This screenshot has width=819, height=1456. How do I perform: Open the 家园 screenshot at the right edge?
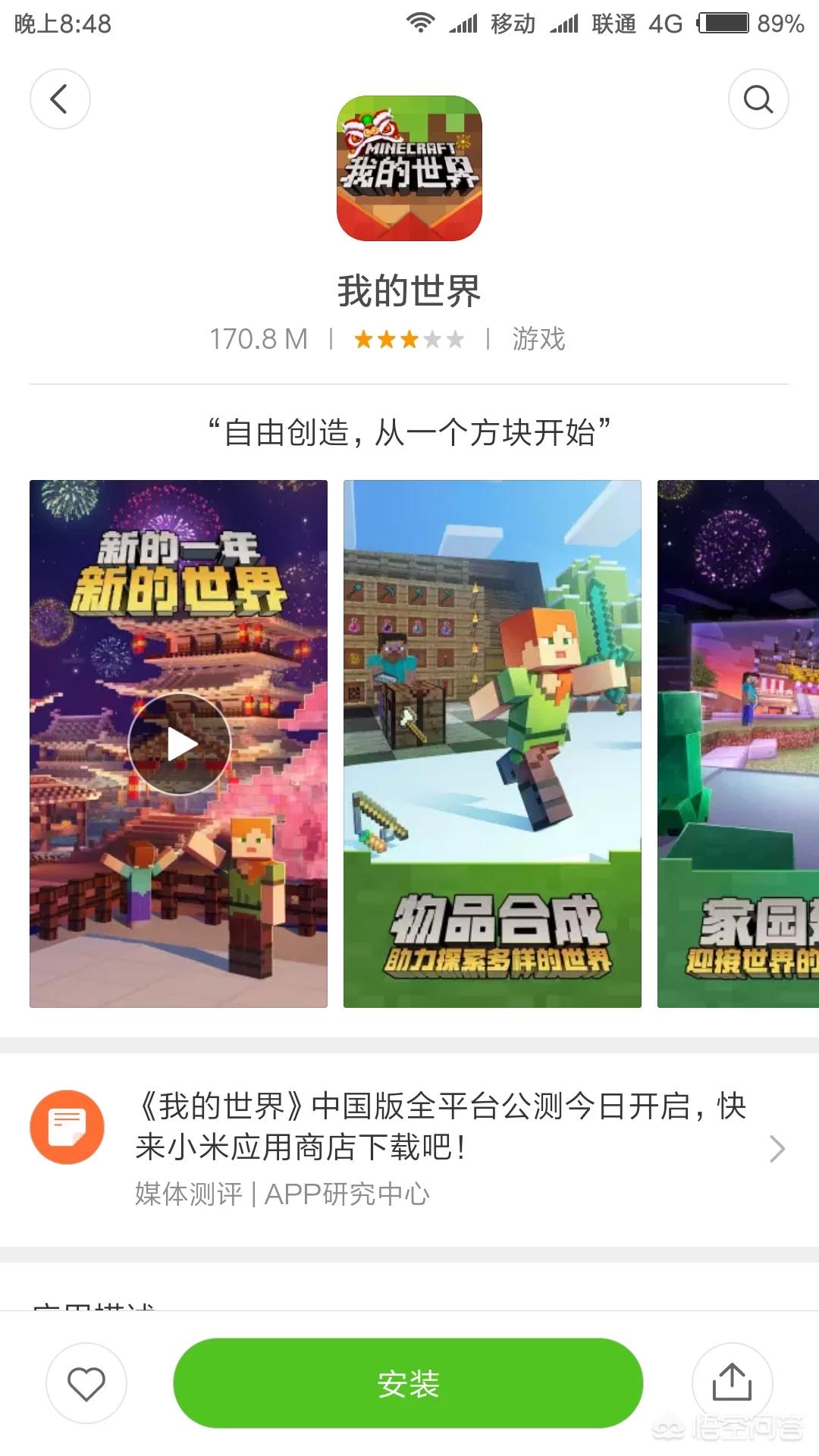(738, 744)
